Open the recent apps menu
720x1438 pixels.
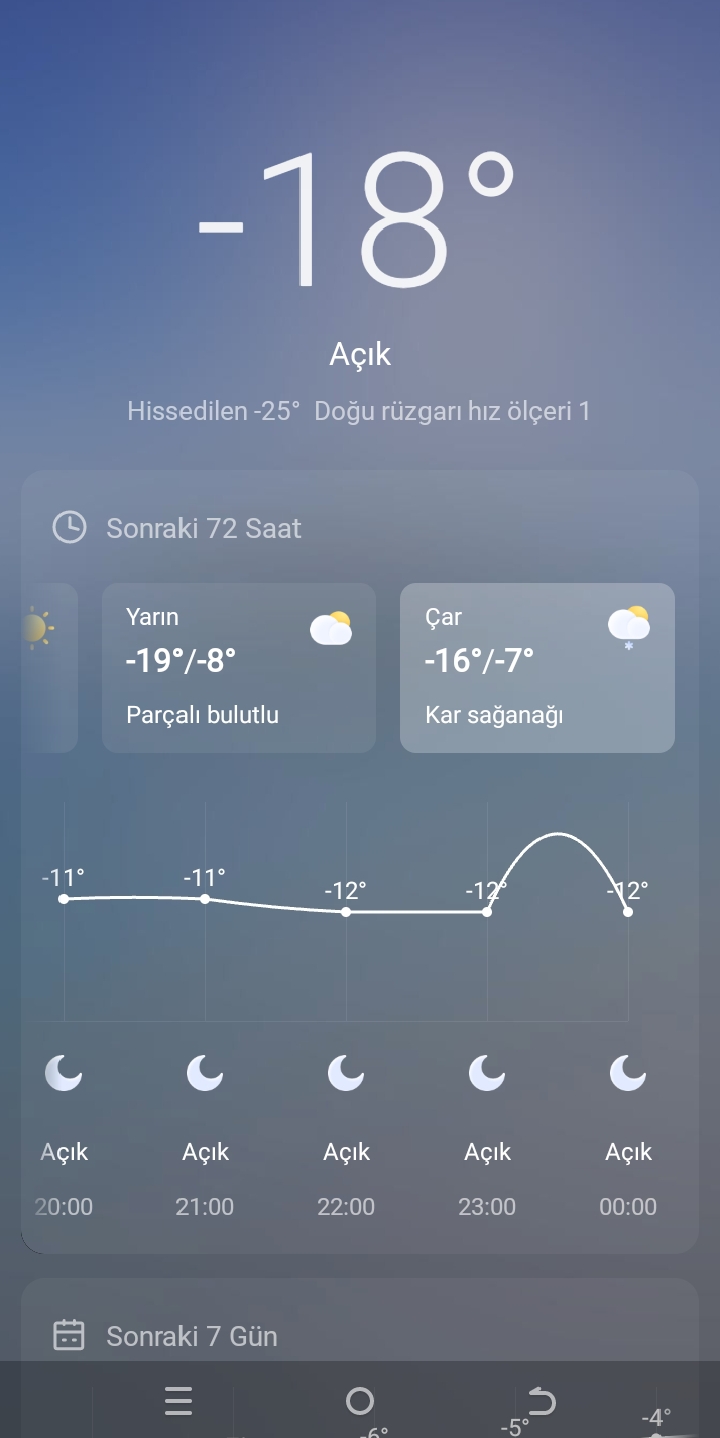pos(178,1401)
